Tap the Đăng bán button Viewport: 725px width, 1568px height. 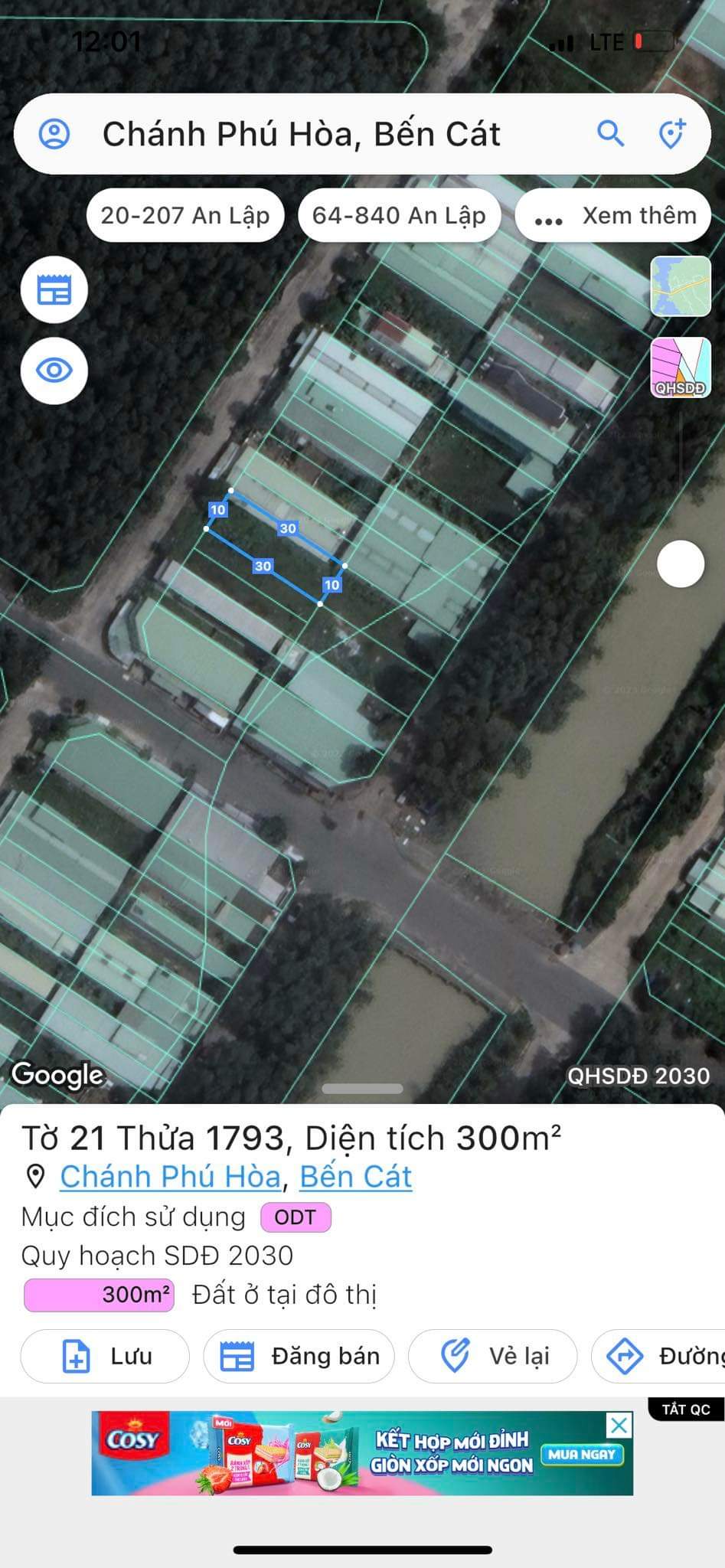click(x=299, y=1357)
